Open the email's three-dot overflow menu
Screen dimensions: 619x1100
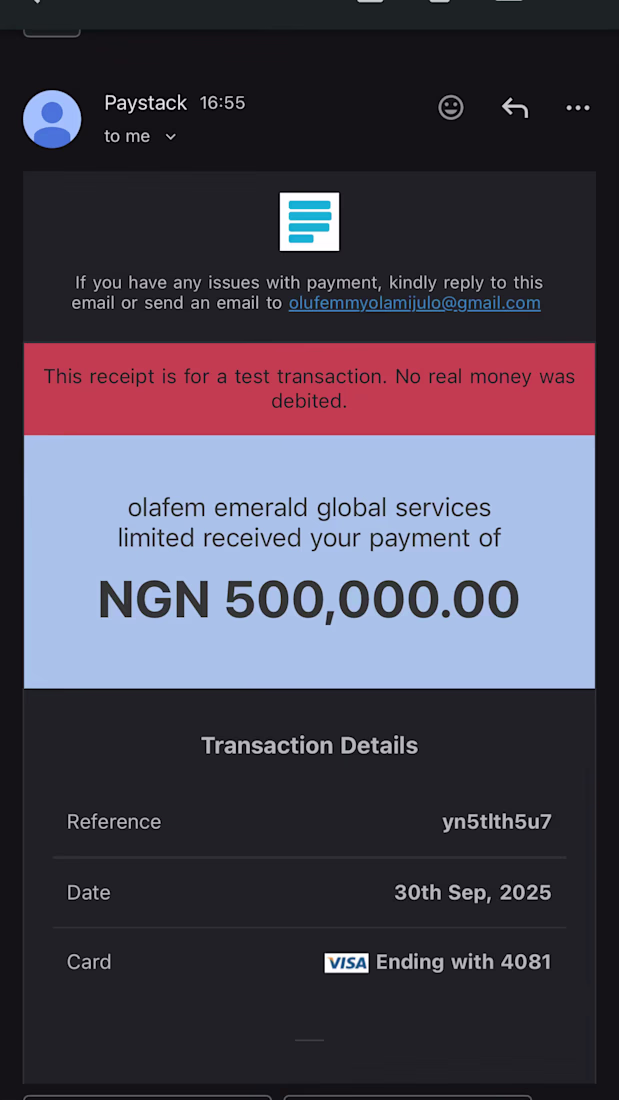point(578,108)
